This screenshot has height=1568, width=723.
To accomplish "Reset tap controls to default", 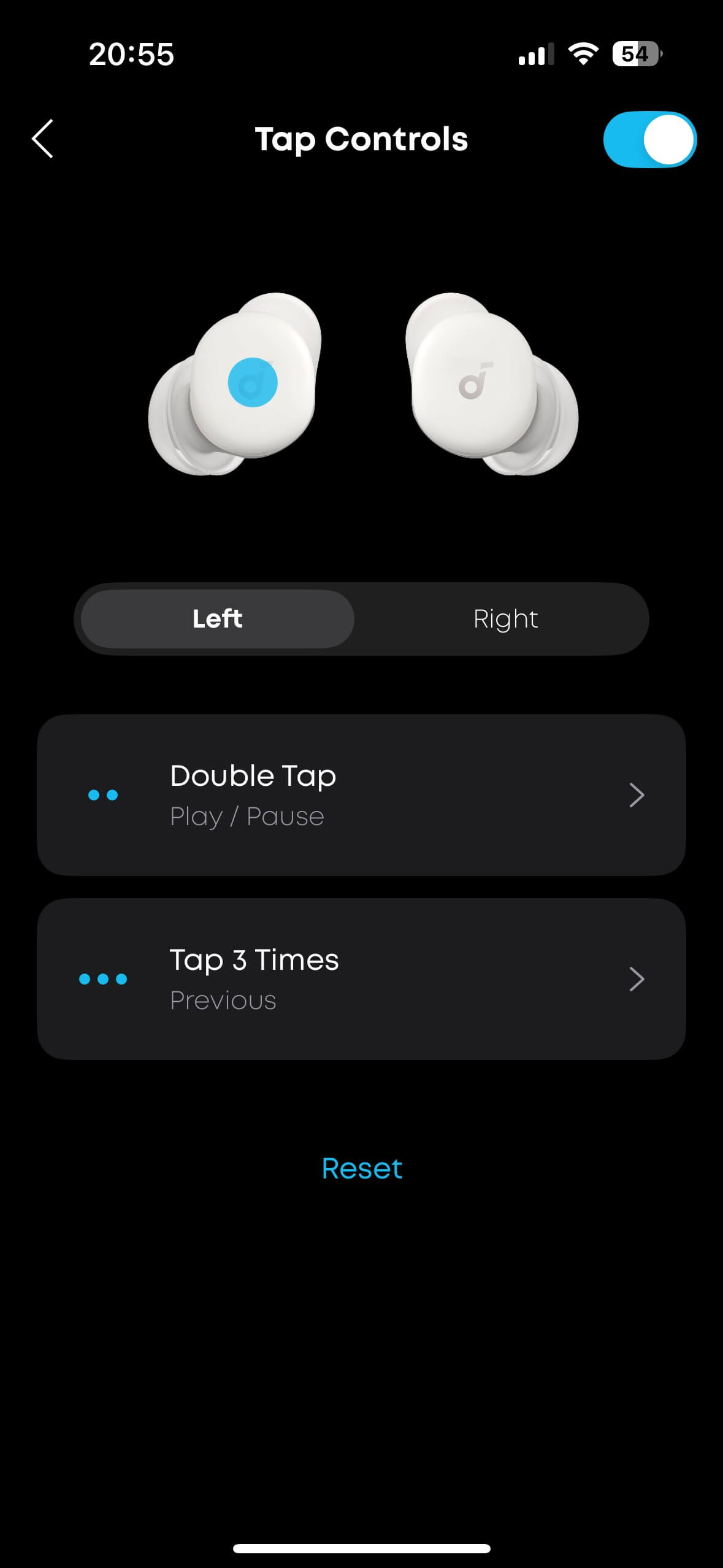I will pos(362,1168).
